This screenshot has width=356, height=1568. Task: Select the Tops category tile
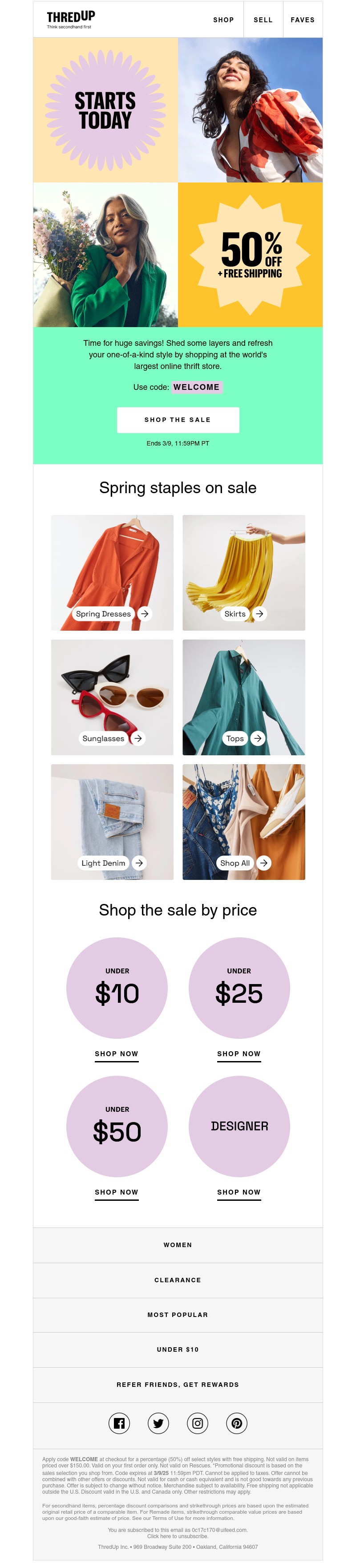(243, 697)
